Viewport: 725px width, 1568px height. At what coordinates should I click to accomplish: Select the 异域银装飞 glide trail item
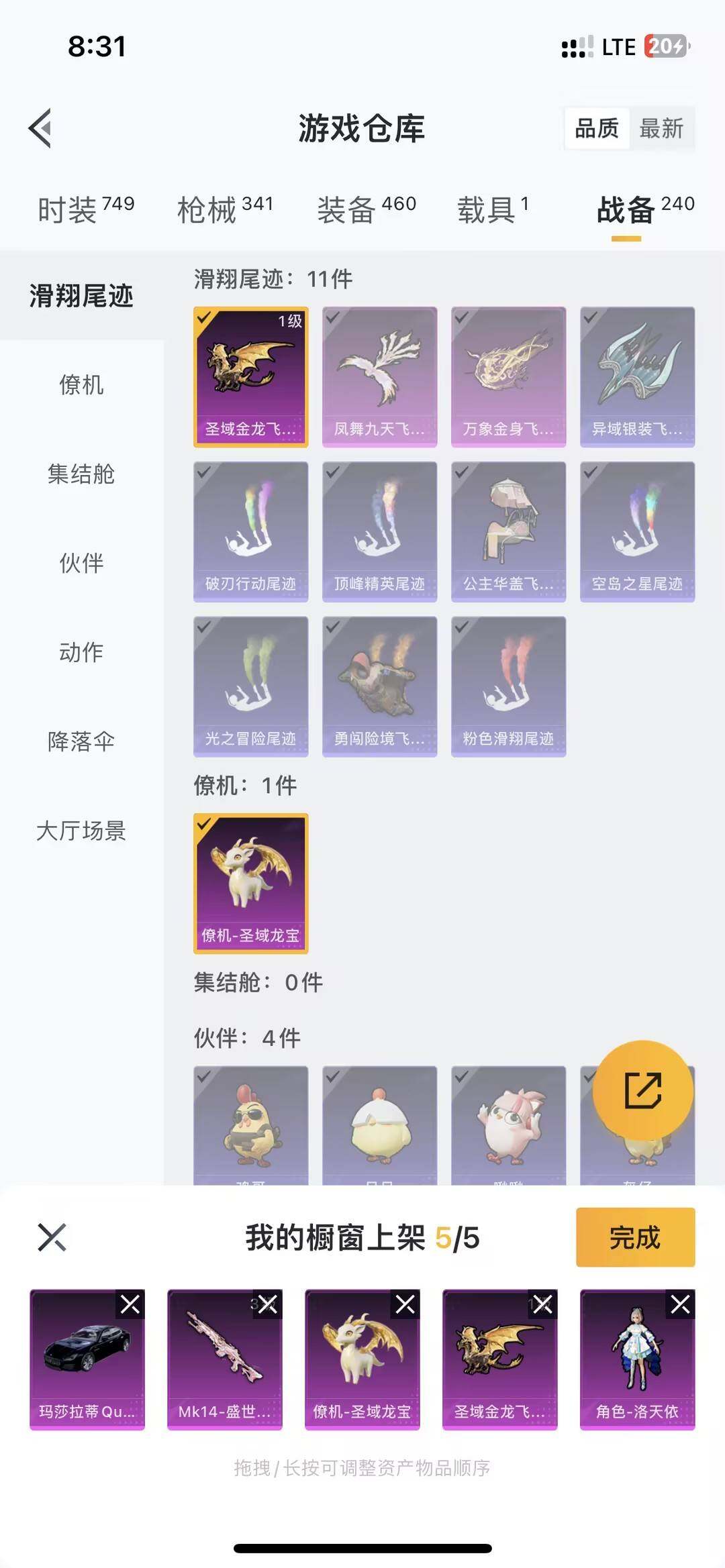point(638,376)
